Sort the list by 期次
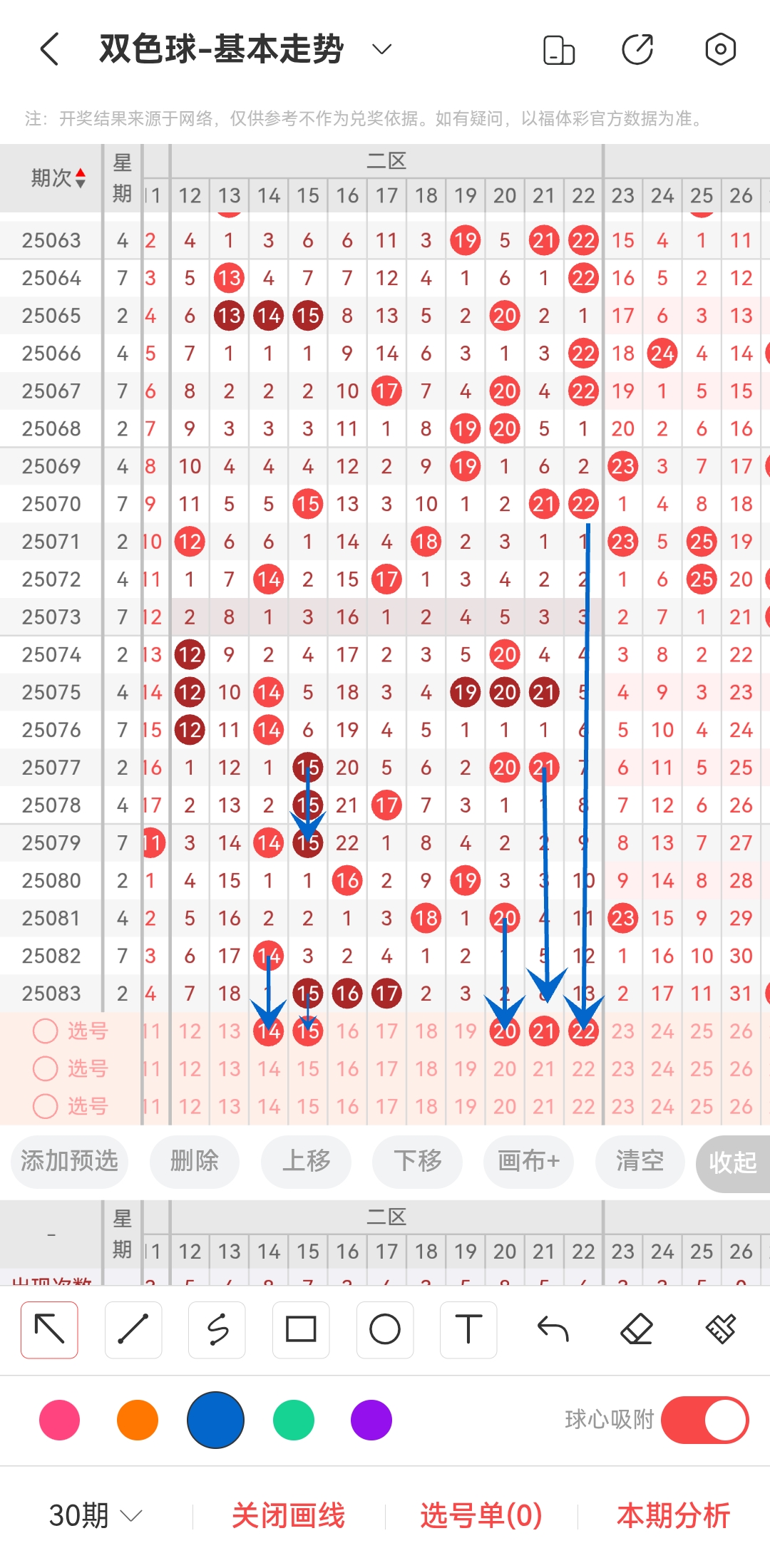The image size is (770, 1568). (x=58, y=178)
